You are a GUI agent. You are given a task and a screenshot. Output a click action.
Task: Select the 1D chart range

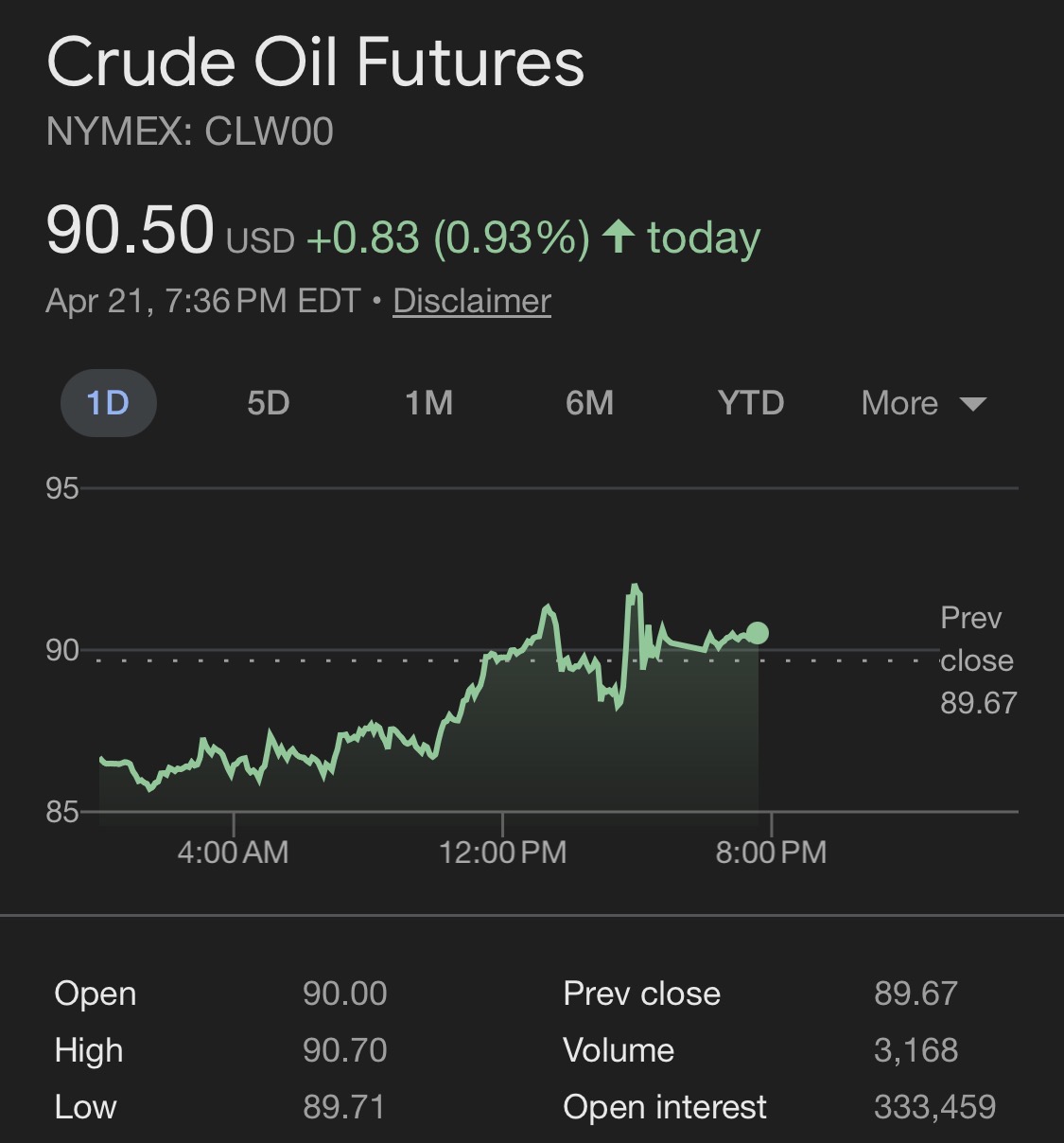coord(108,403)
